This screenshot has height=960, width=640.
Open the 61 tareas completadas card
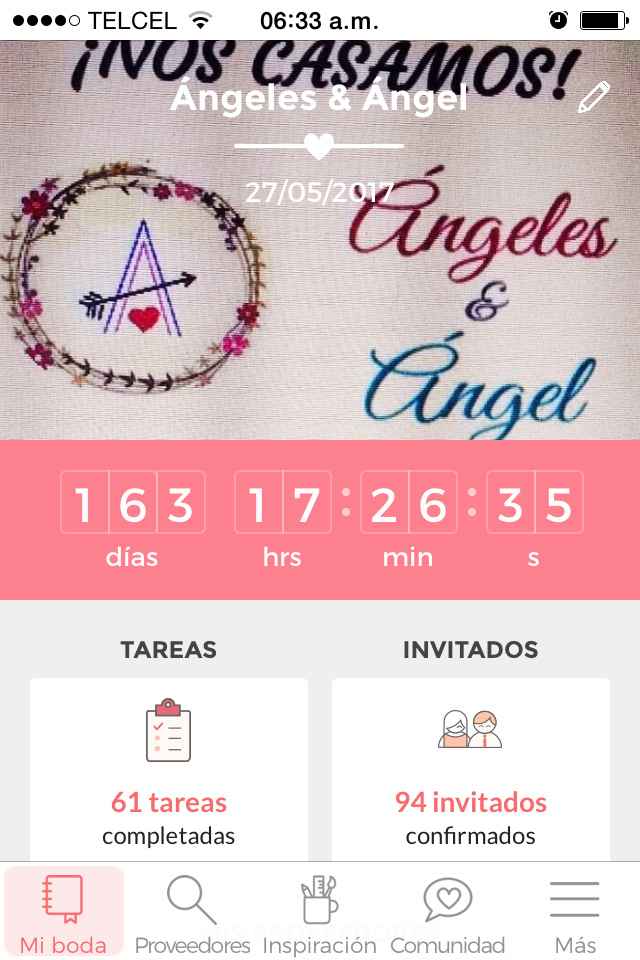coord(169,770)
